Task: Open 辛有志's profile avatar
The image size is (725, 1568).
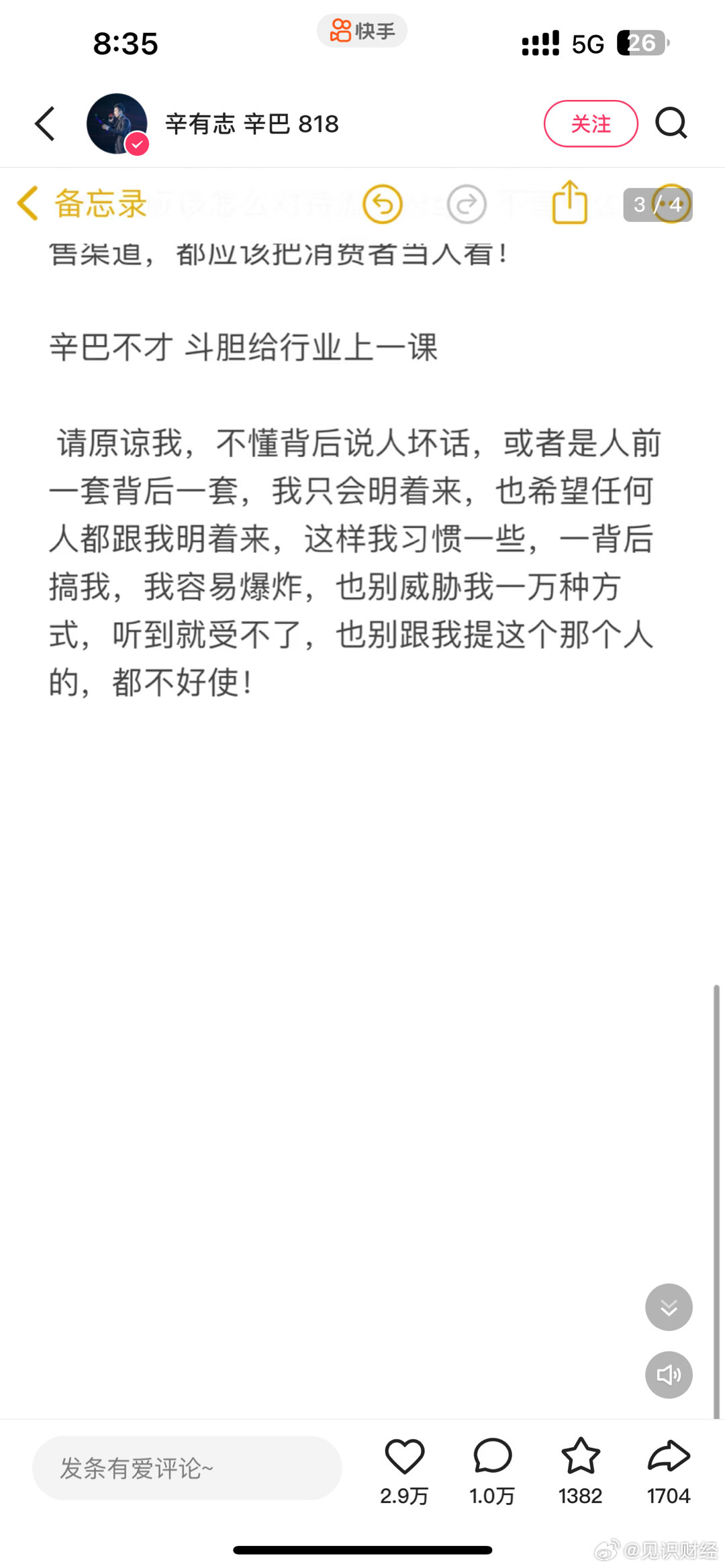Action: pyautogui.click(x=117, y=124)
